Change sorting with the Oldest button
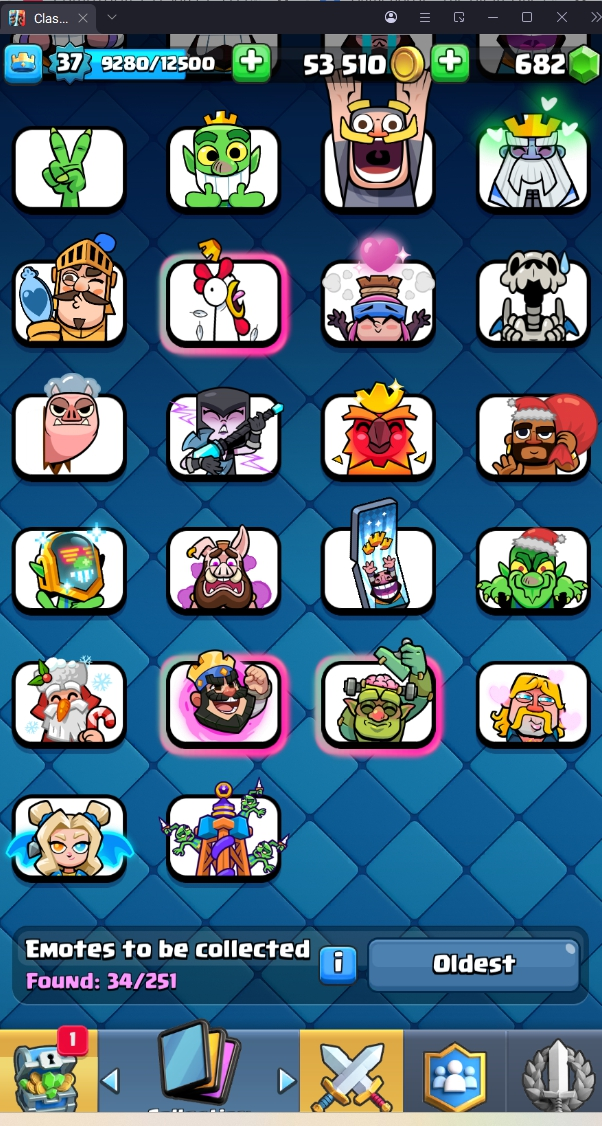Screen dimensions: 602x1126 coord(474,964)
